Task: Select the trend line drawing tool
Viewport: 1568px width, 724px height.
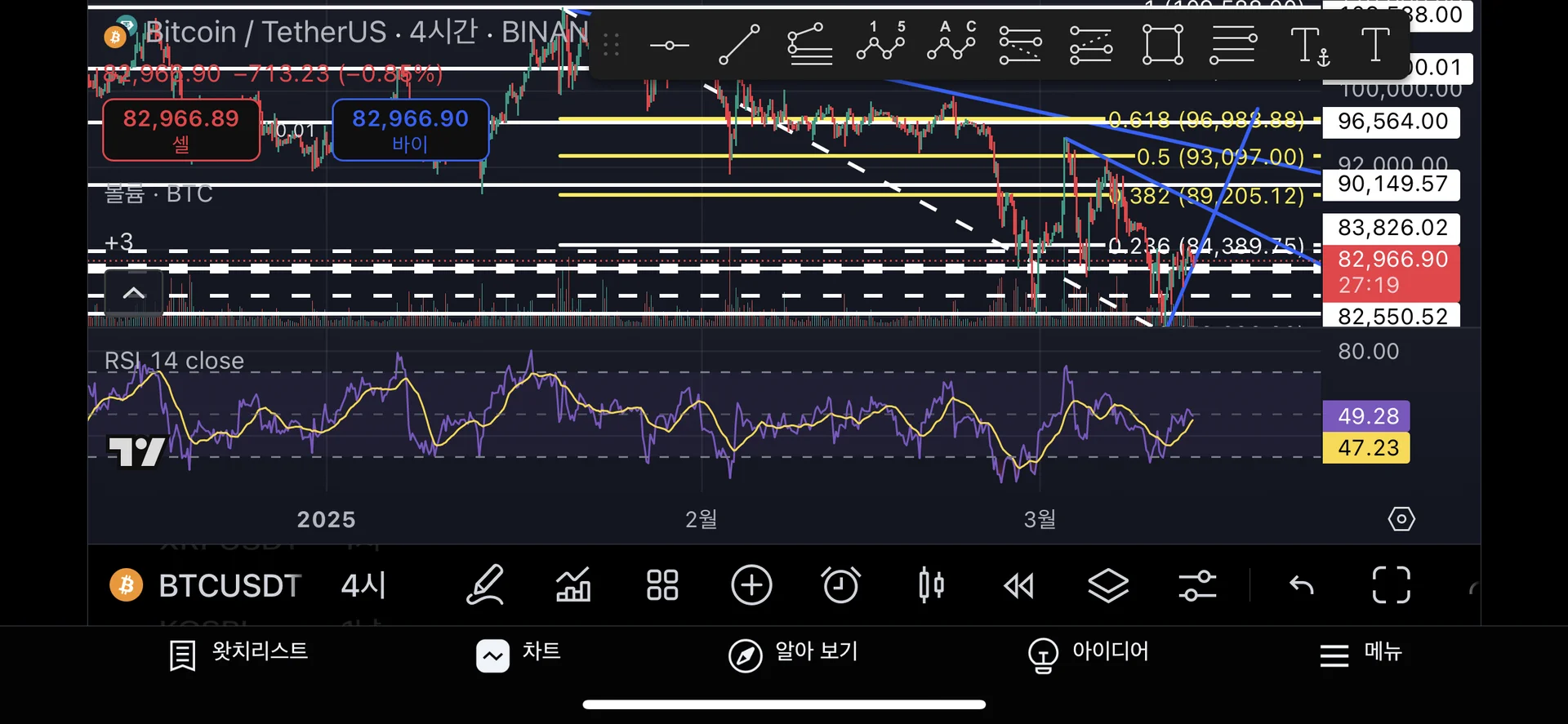Action: 739,44
